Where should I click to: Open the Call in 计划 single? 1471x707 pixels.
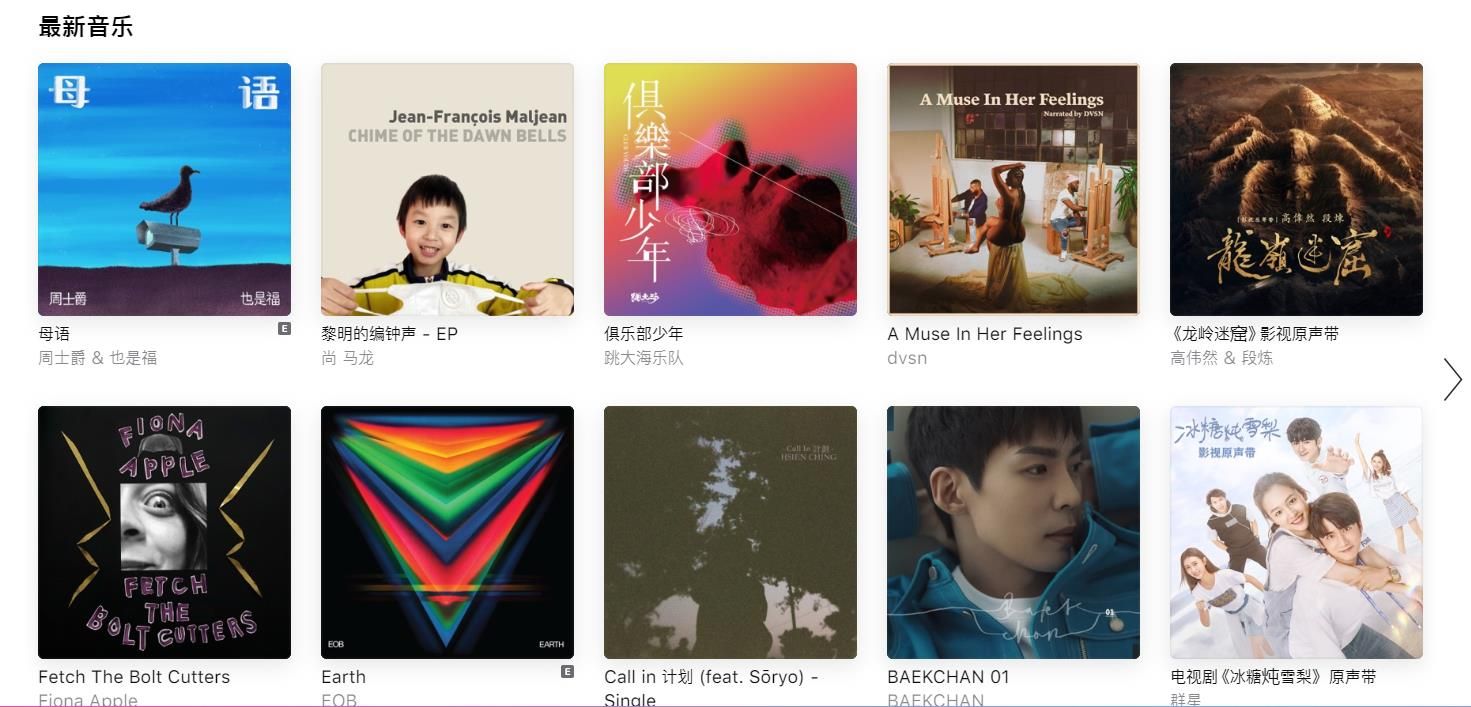tap(730, 532)
